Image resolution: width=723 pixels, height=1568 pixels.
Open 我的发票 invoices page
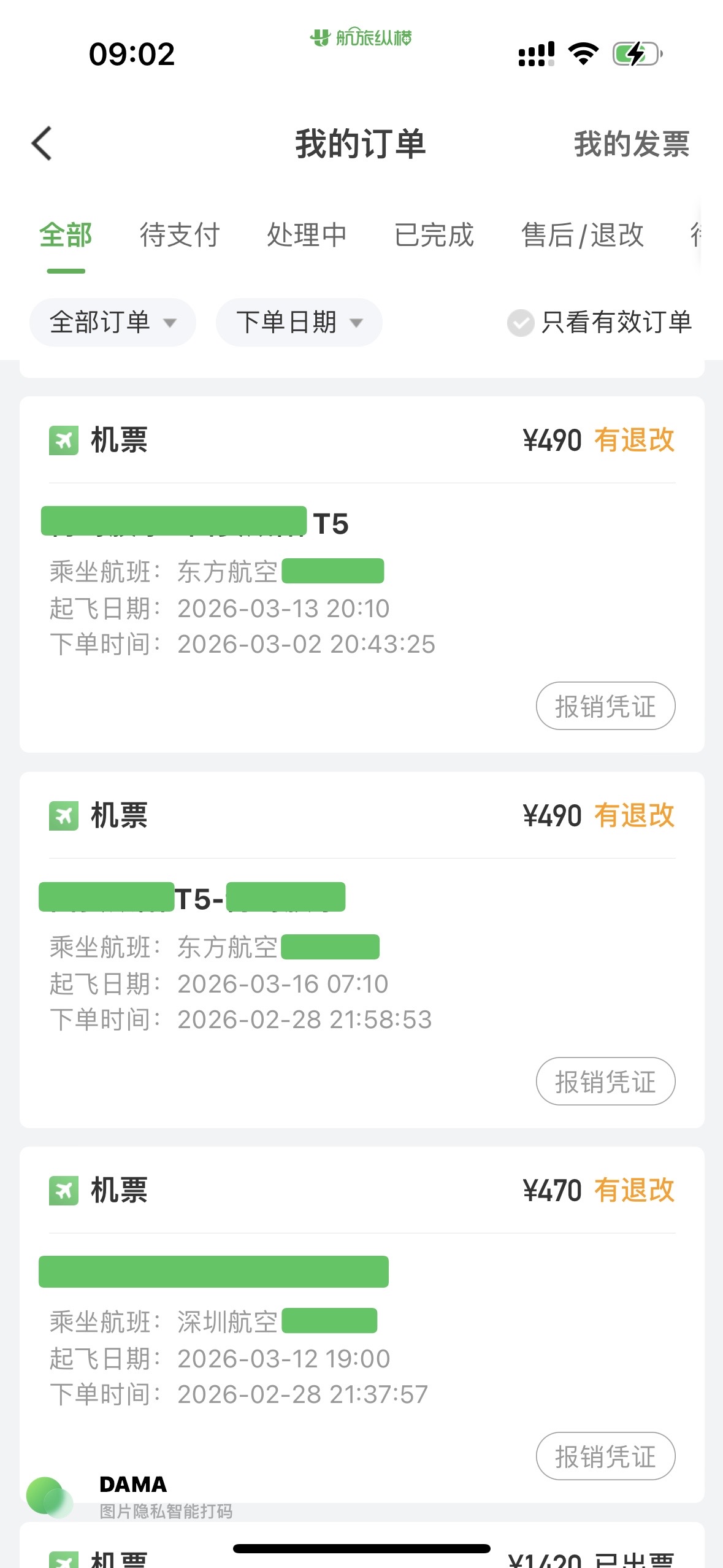(631, 144)
